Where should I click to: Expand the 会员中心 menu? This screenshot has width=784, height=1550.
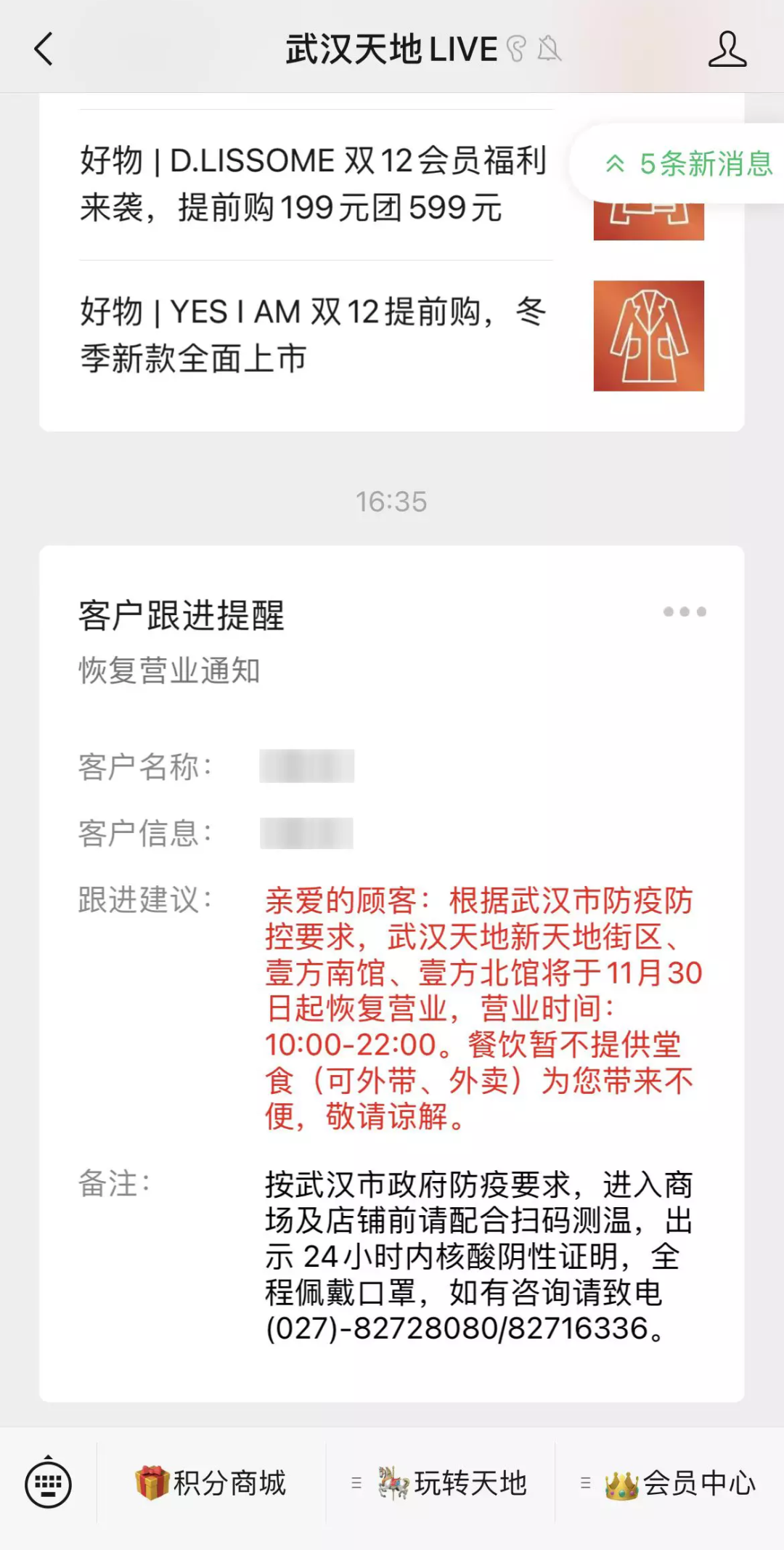point(669,1482)
